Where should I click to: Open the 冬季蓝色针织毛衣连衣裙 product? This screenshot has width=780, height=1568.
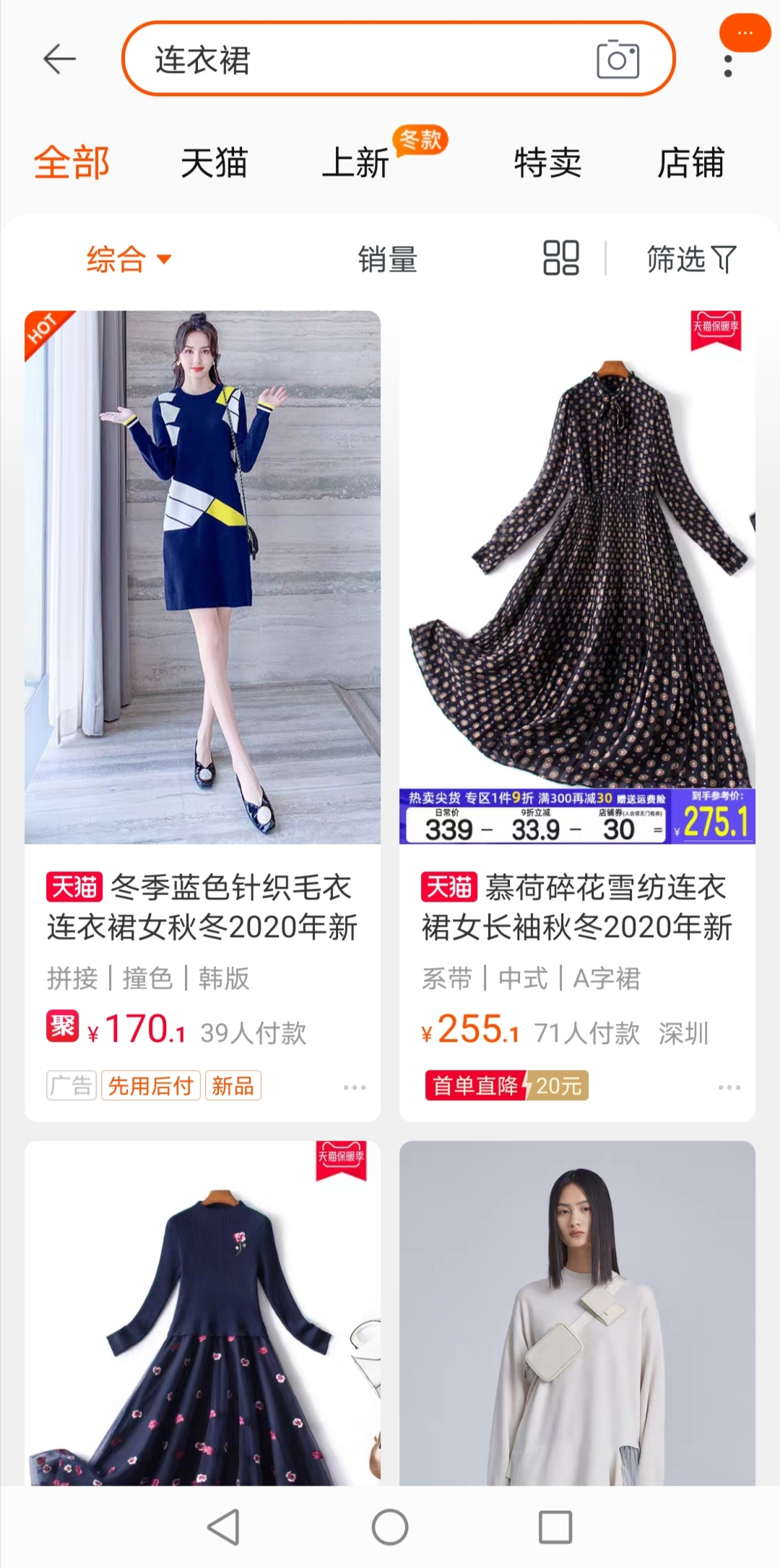click(x=202, y=578)
